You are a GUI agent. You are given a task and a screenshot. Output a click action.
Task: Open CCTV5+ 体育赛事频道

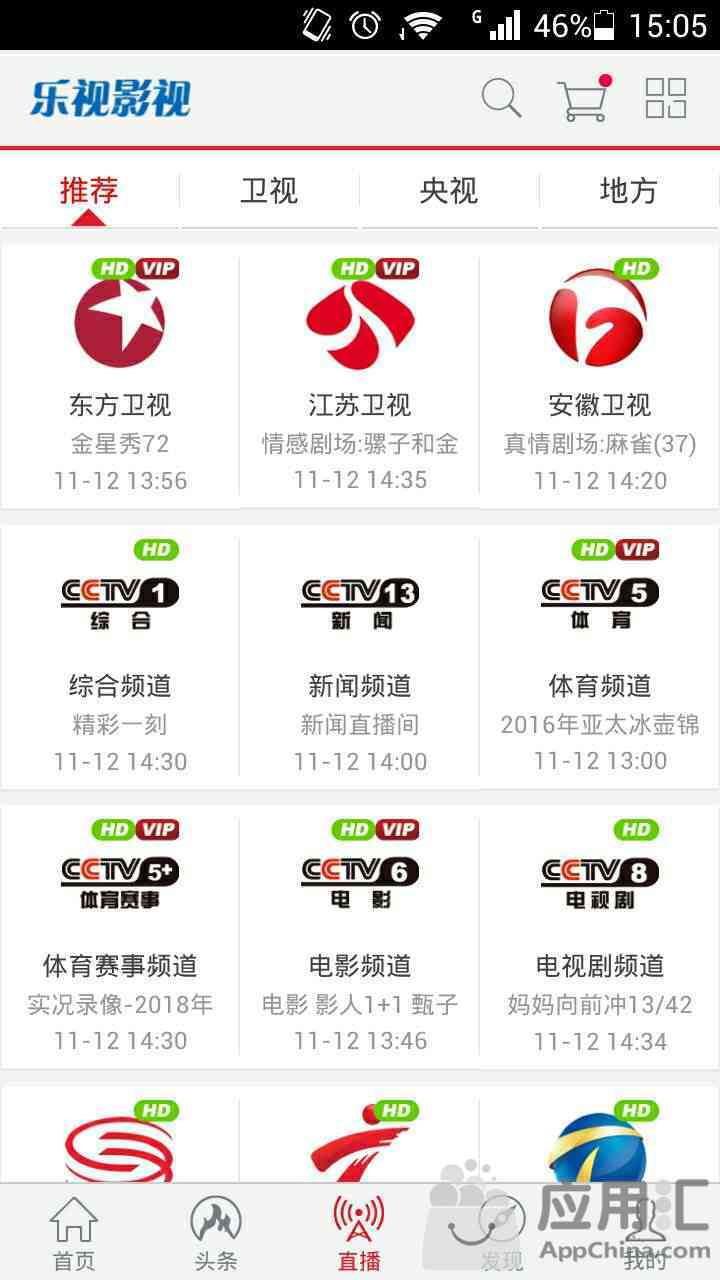[120, 937]
